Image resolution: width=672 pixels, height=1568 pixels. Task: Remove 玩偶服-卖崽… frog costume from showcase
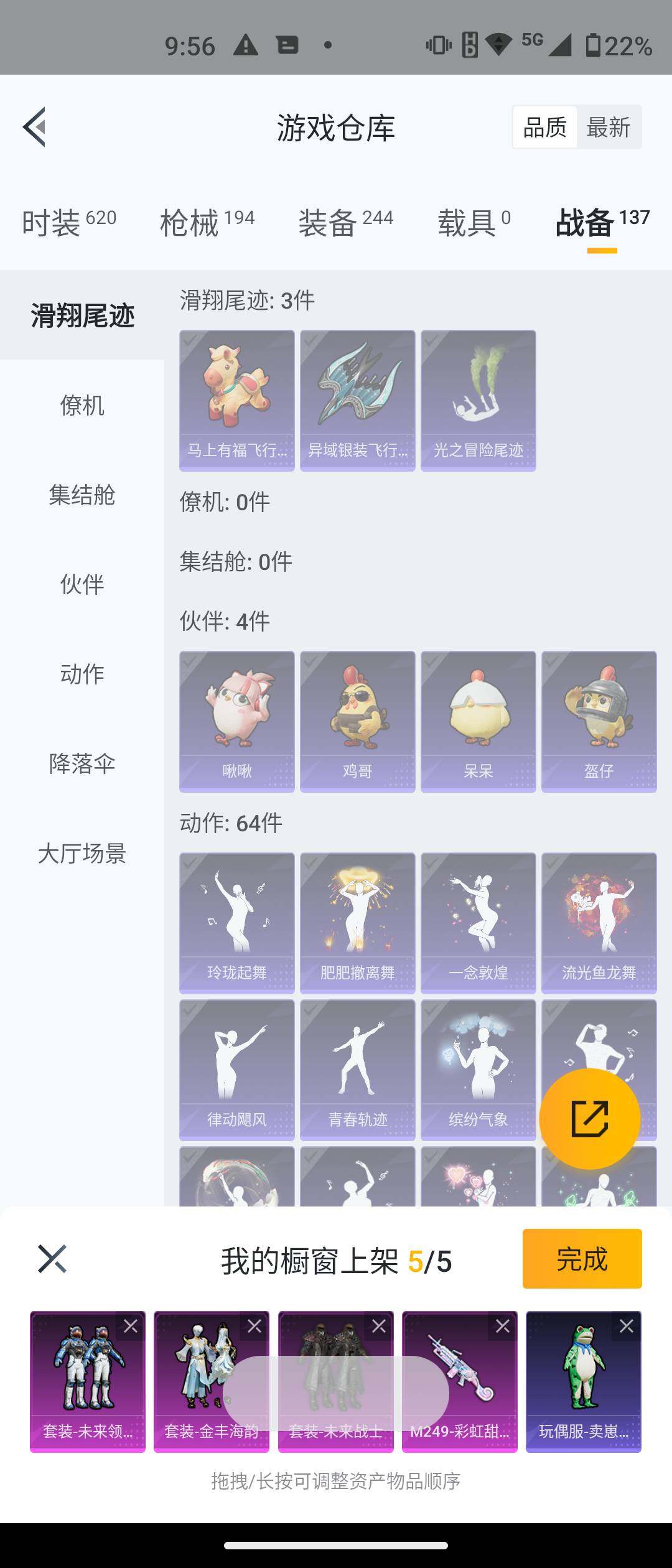pyautogui.click(x=627, y=1326)
